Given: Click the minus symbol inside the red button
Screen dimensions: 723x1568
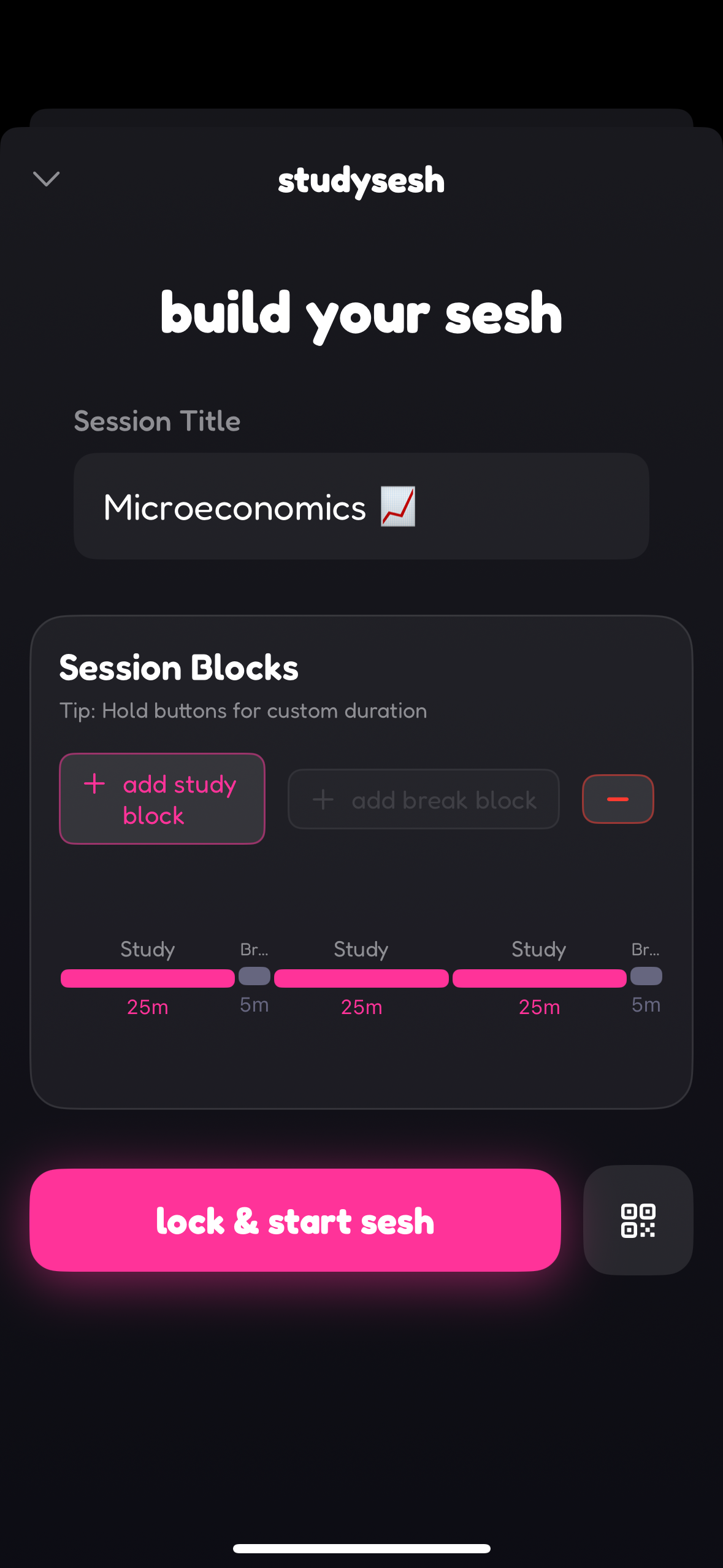Looking at the screenshot, I should click(617, 799).
